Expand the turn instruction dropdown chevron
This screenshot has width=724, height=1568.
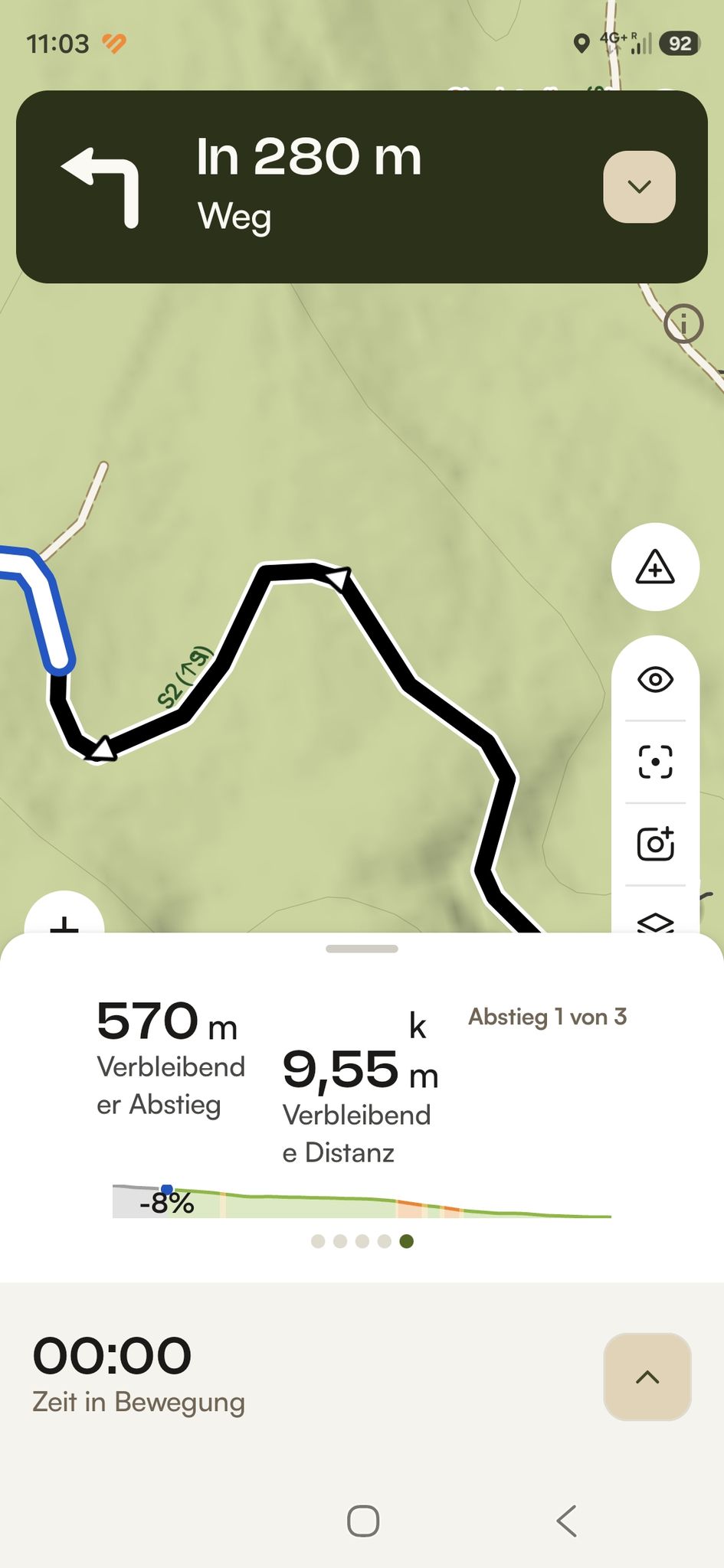[x=640, y=187]
